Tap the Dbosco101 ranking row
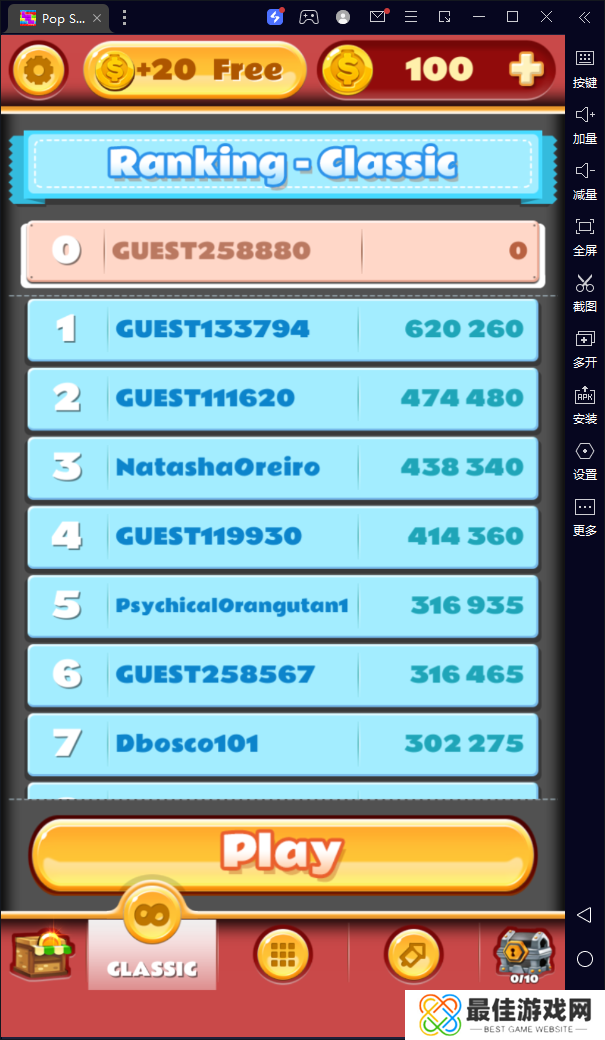The image size is (605, 1040). point(282,743)
